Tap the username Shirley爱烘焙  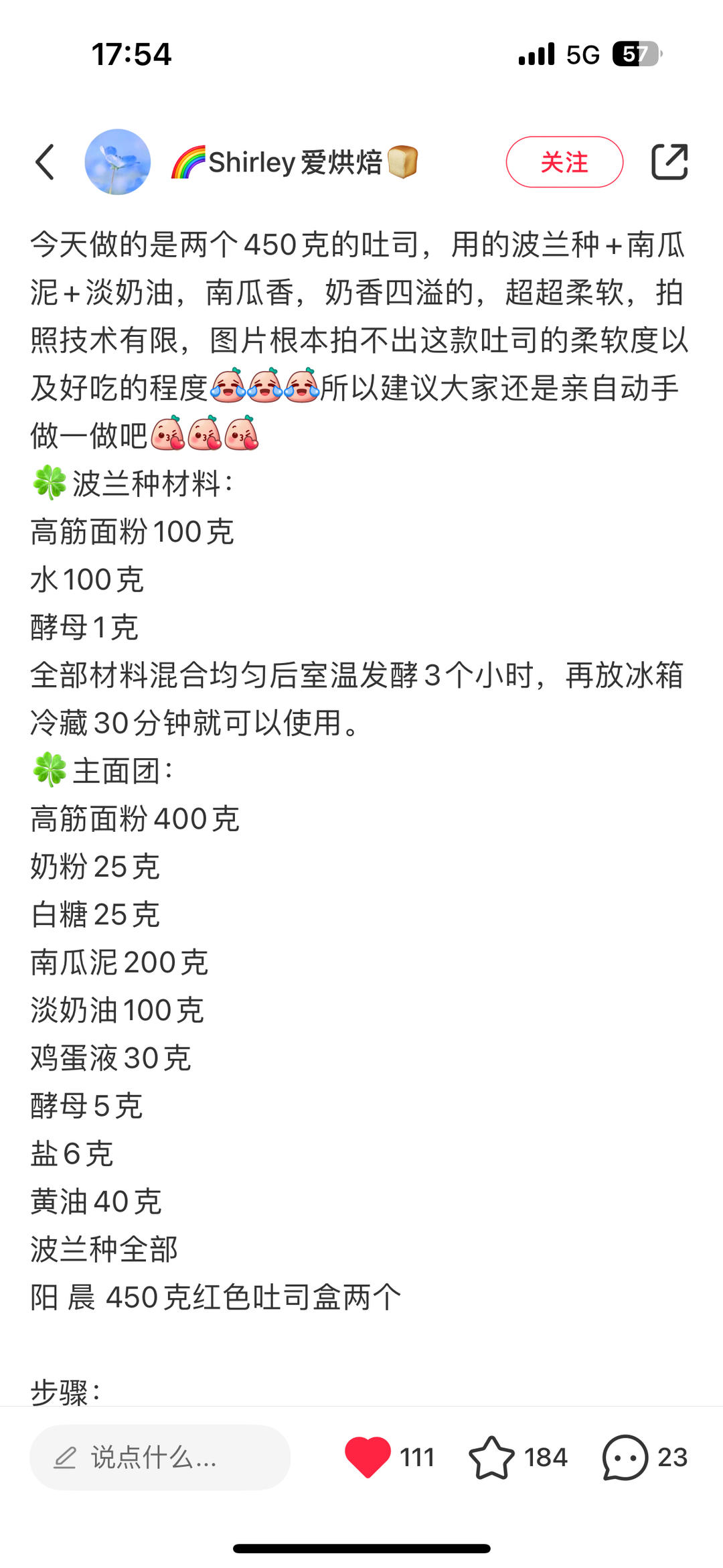click(295, 162)
